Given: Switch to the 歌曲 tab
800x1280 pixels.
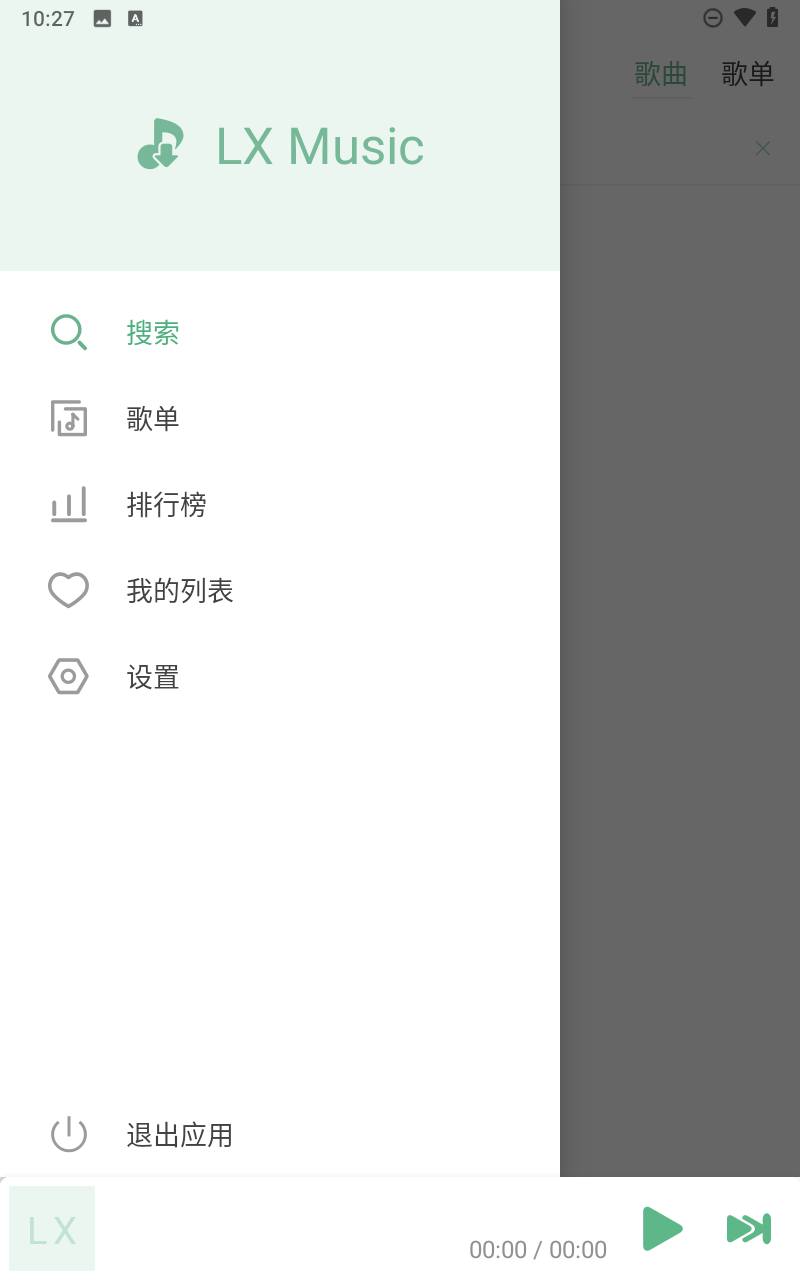Looking at the screenshot, I should coord(661,74).
